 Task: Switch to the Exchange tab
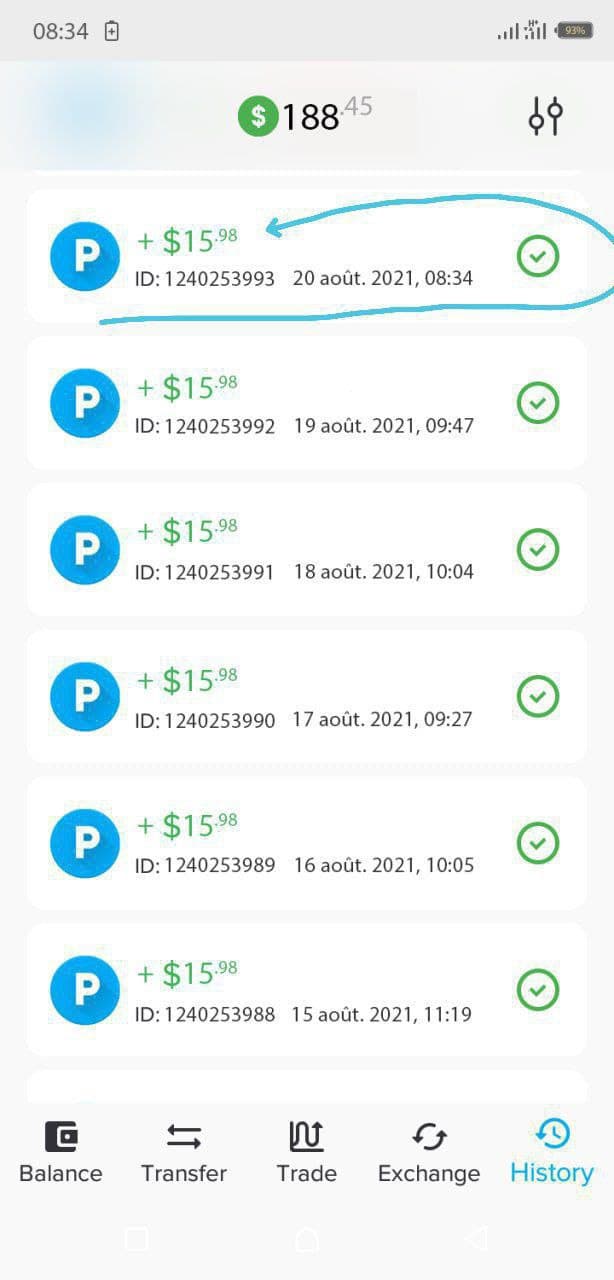point(429,1152)
